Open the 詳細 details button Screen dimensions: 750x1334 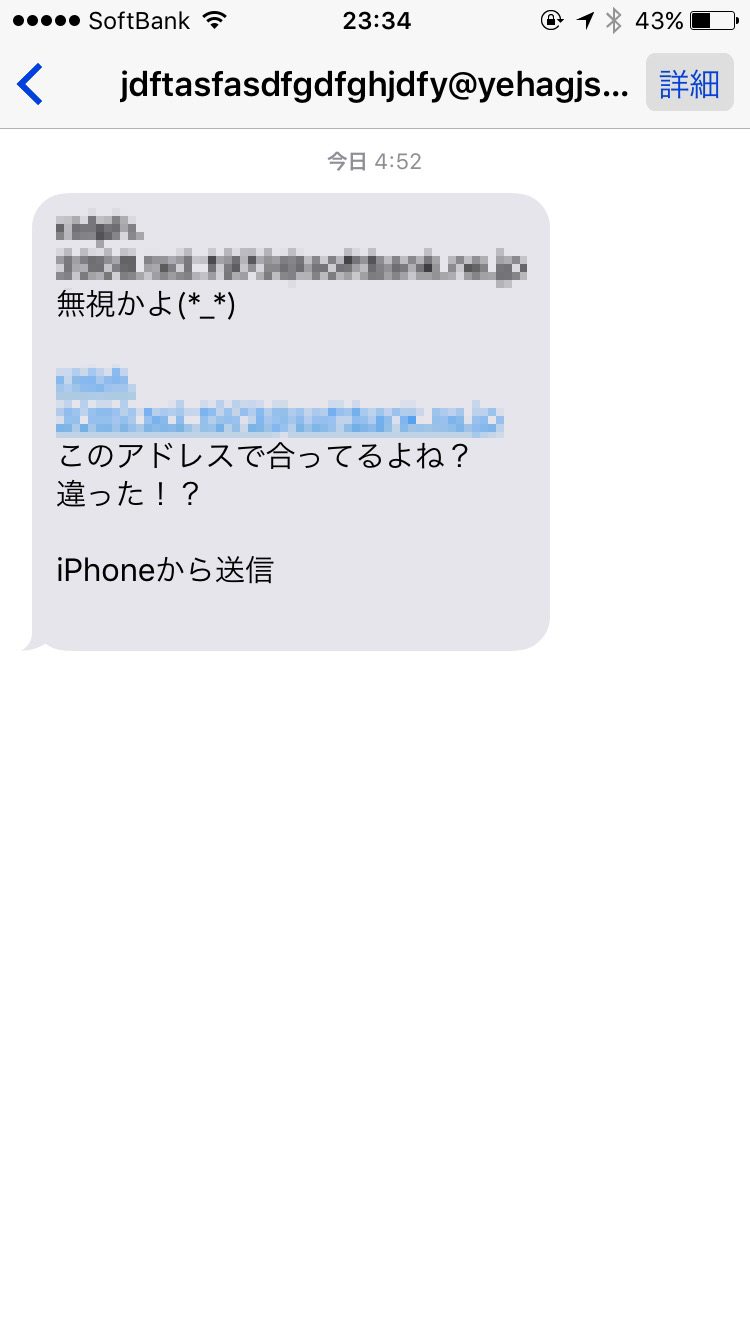tap(689, 84)
